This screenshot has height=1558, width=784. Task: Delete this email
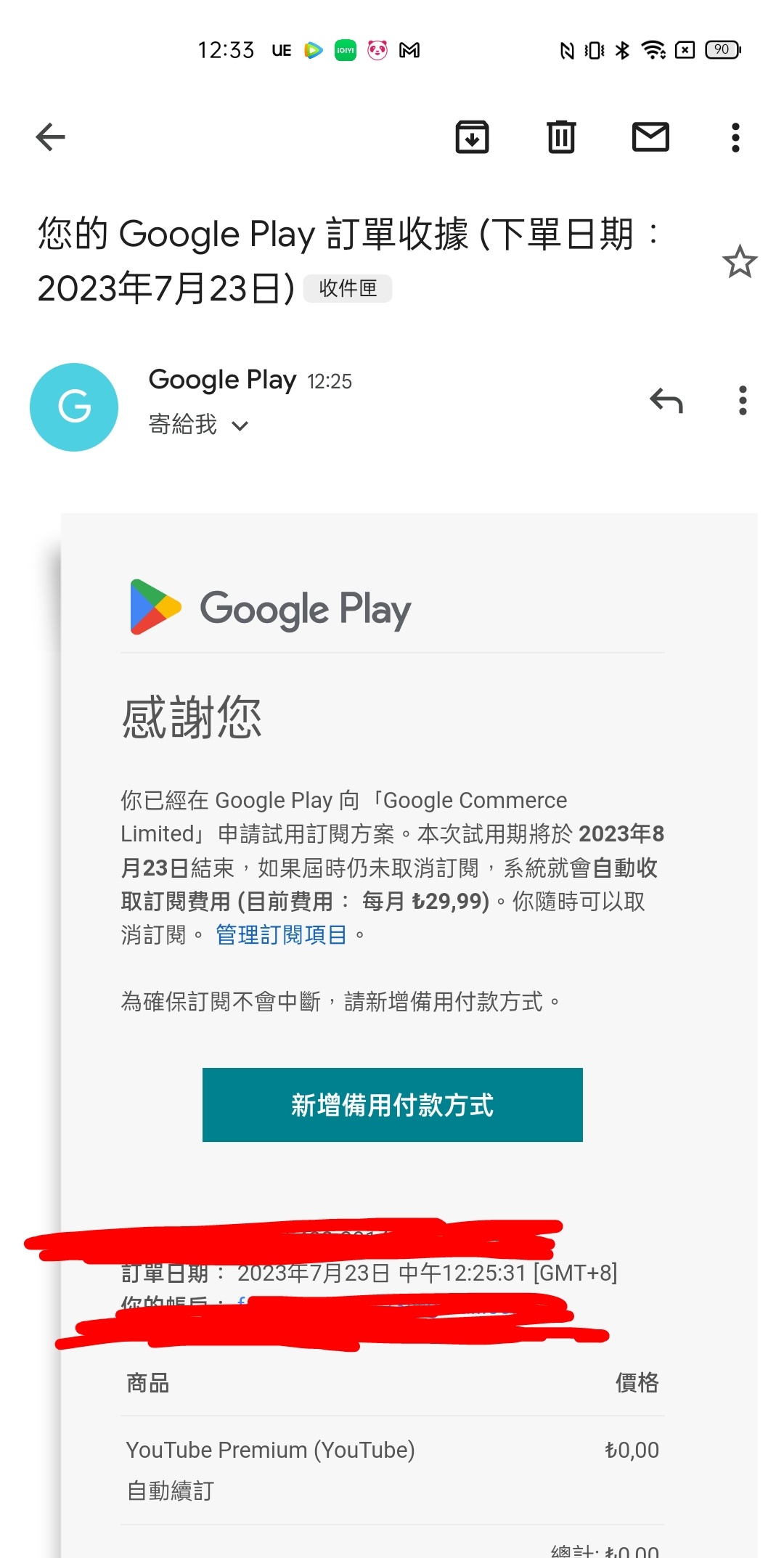pyautogui.click(x=561, y=136)
